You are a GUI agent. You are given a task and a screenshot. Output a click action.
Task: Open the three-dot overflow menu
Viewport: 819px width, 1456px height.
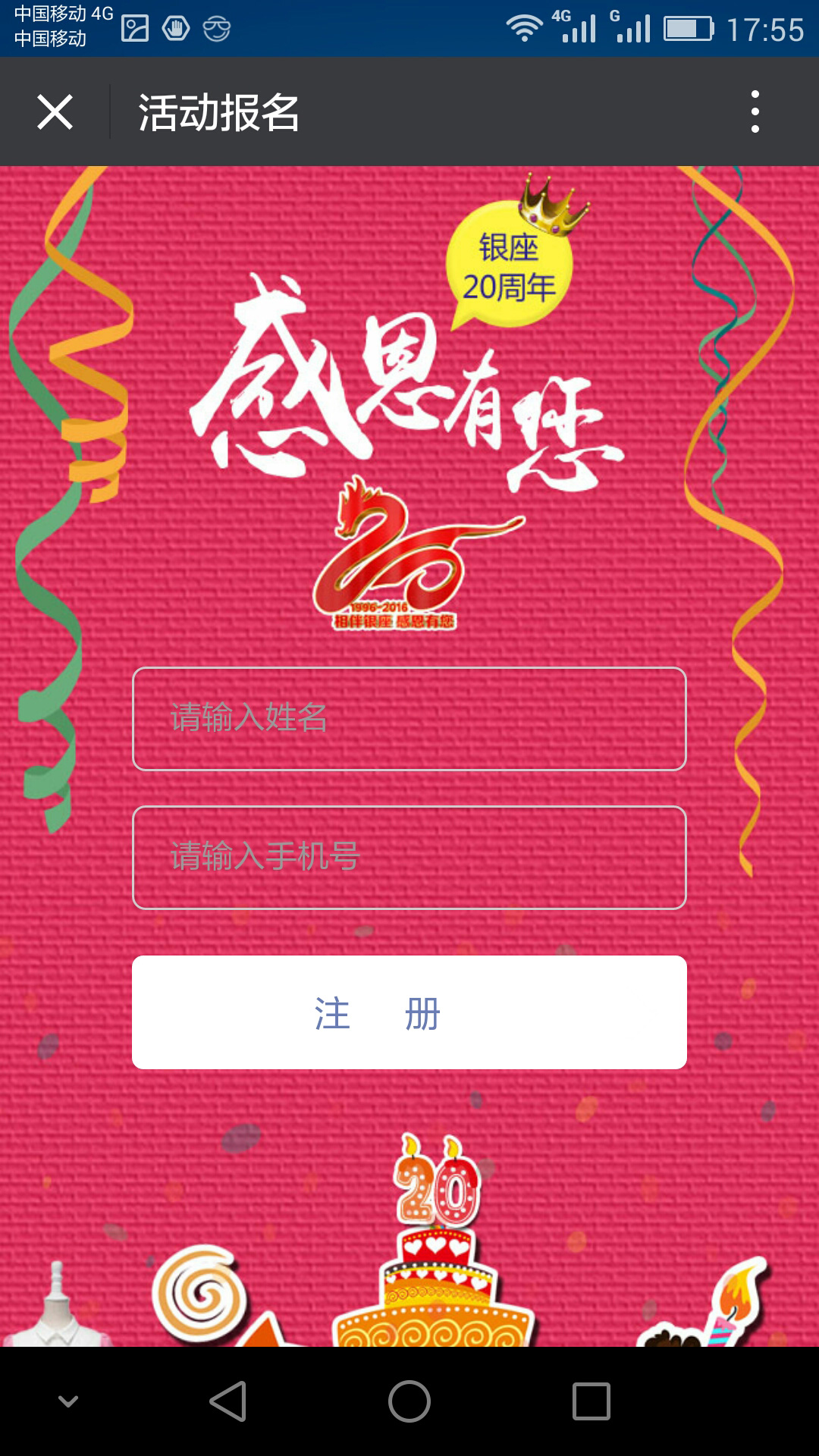pyautogui.click(x=755, y=112)
